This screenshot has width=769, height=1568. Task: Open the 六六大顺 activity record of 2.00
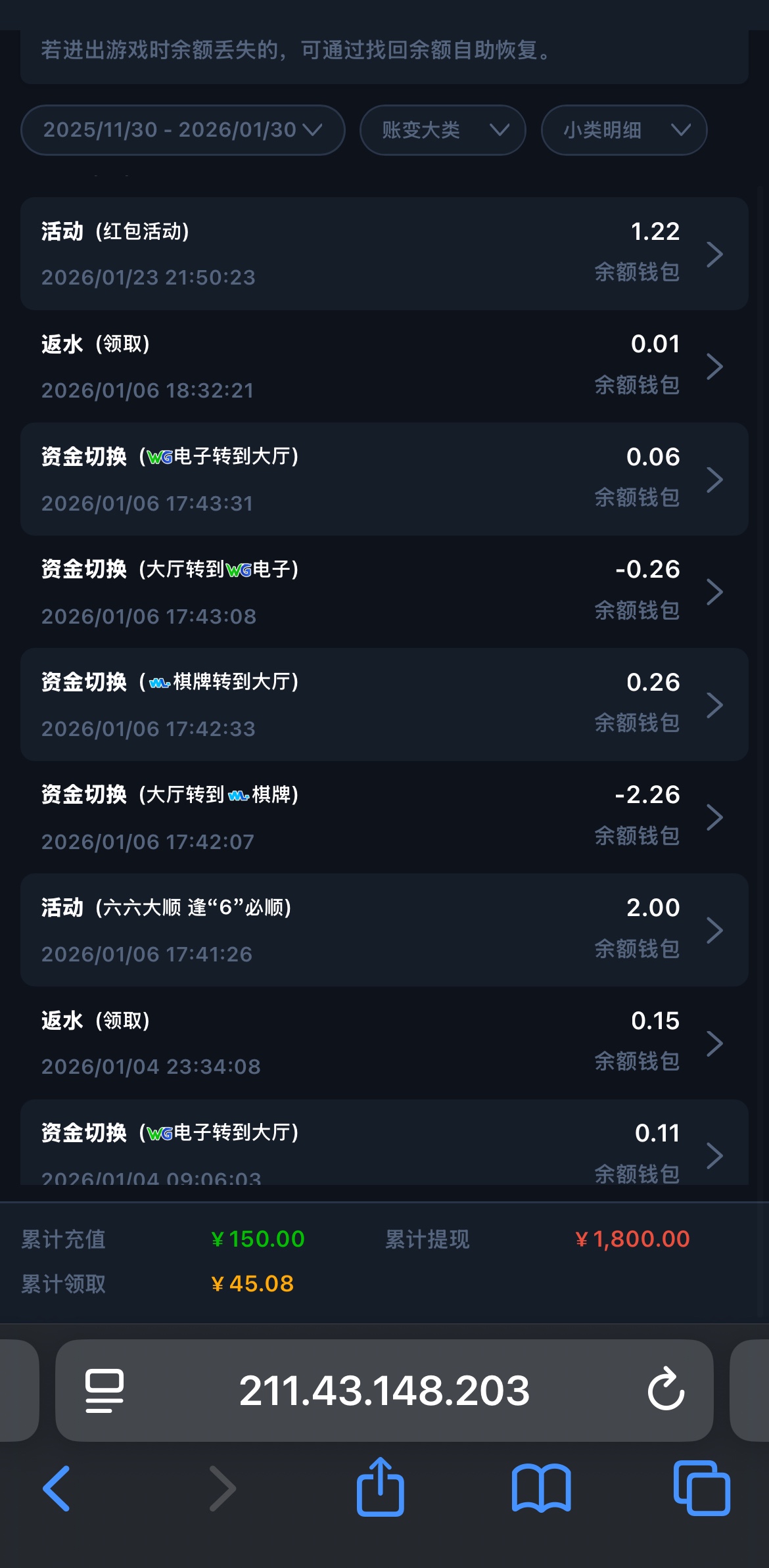384,930
